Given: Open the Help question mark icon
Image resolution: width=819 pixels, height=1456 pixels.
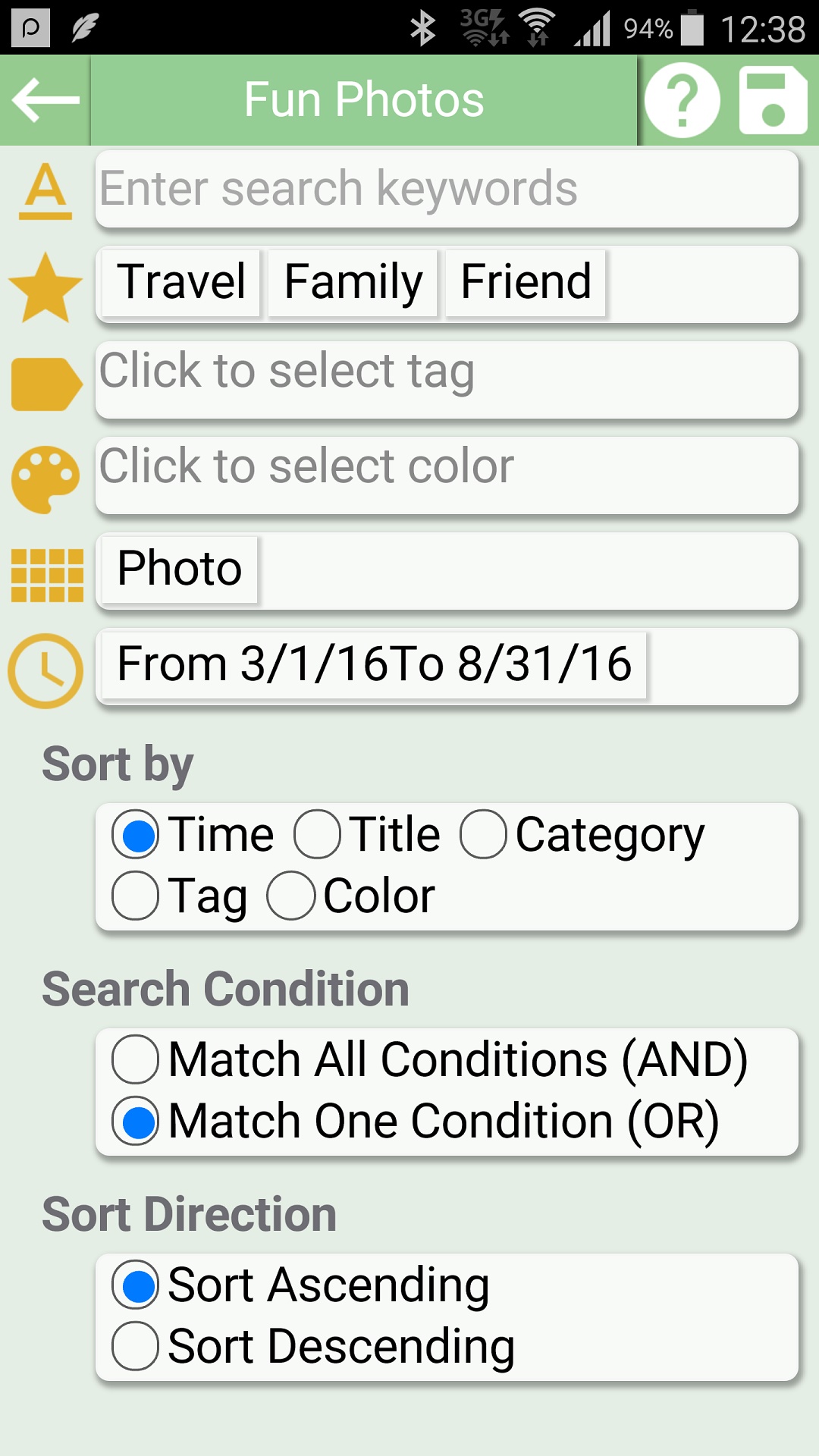Looking at the screenshot, I should [x=681, y=99].
